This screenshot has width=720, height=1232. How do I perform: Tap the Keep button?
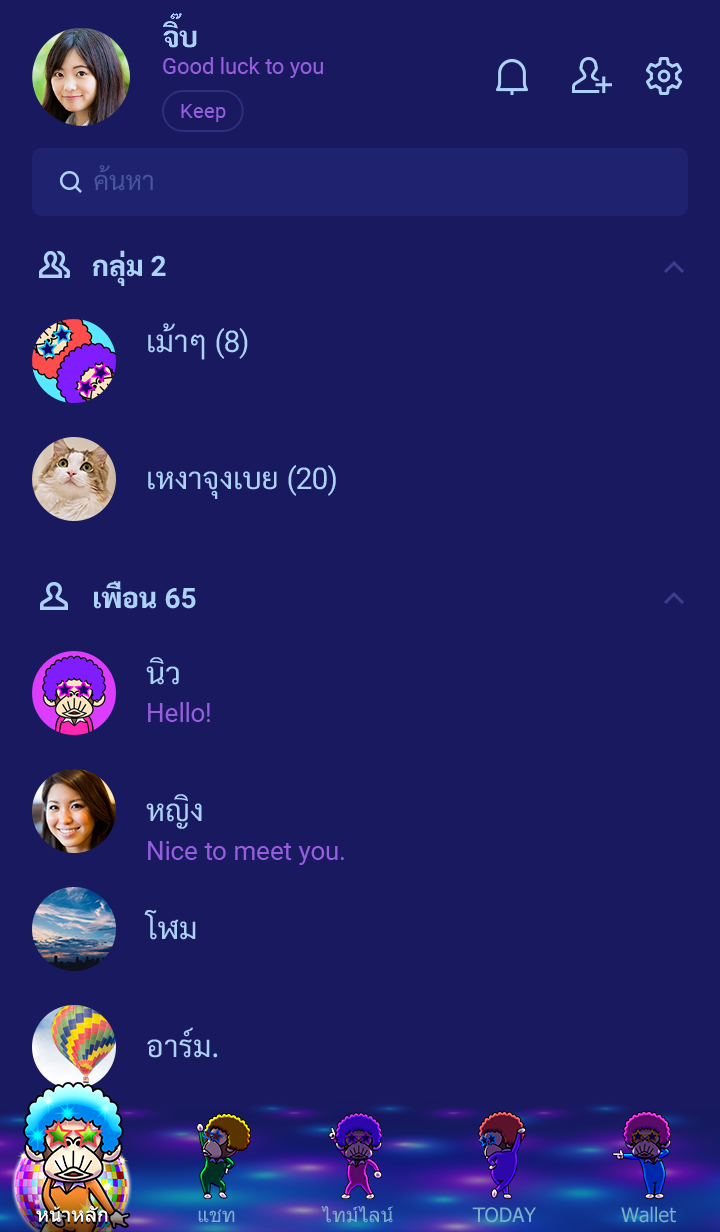pyautogui.click(x=203, y=111)
